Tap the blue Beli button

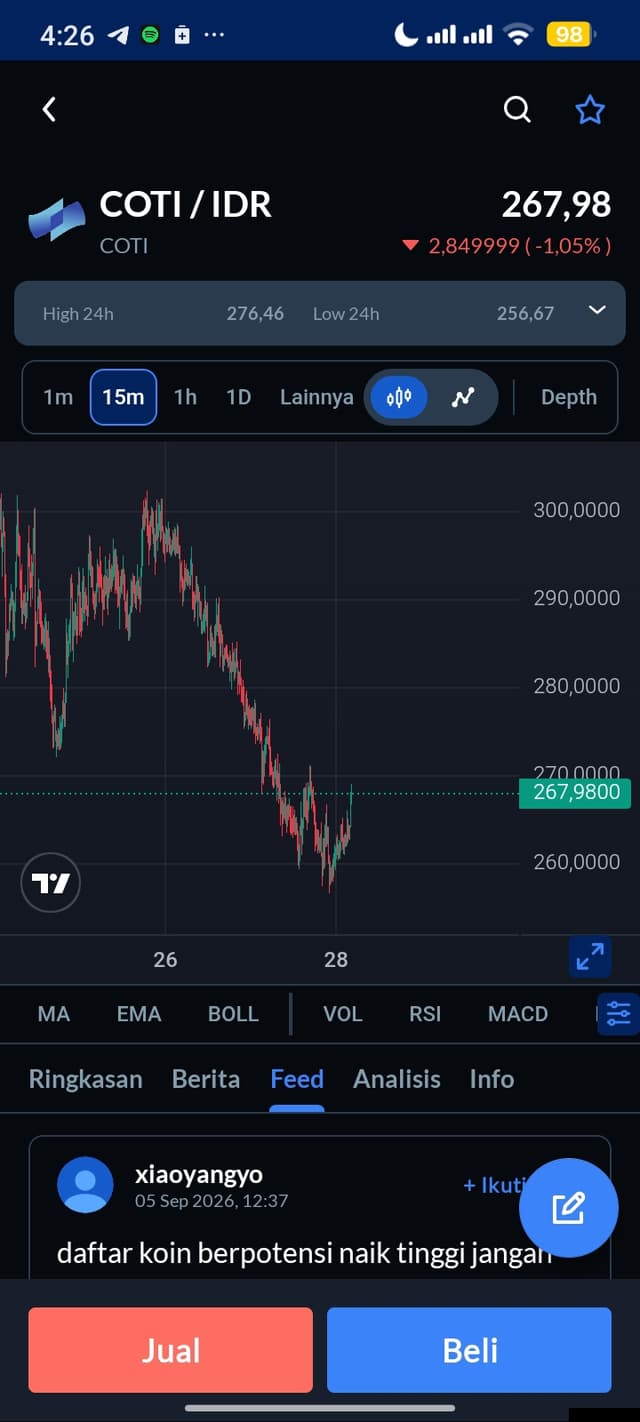469,1350
